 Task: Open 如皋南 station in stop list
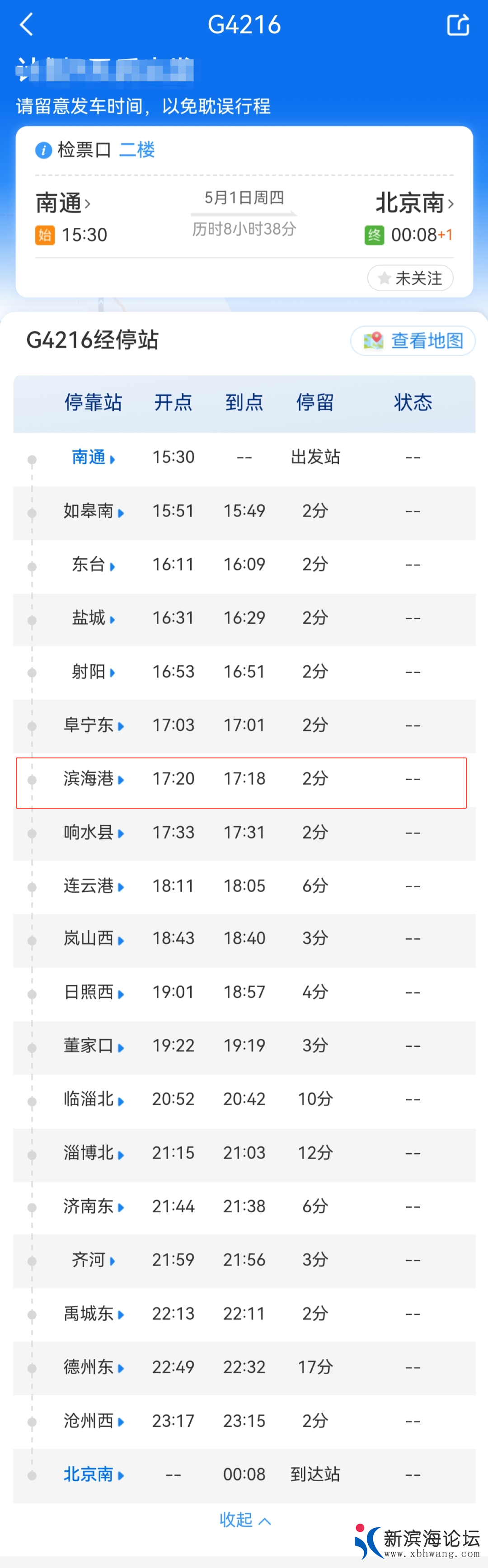coord(93,511)
